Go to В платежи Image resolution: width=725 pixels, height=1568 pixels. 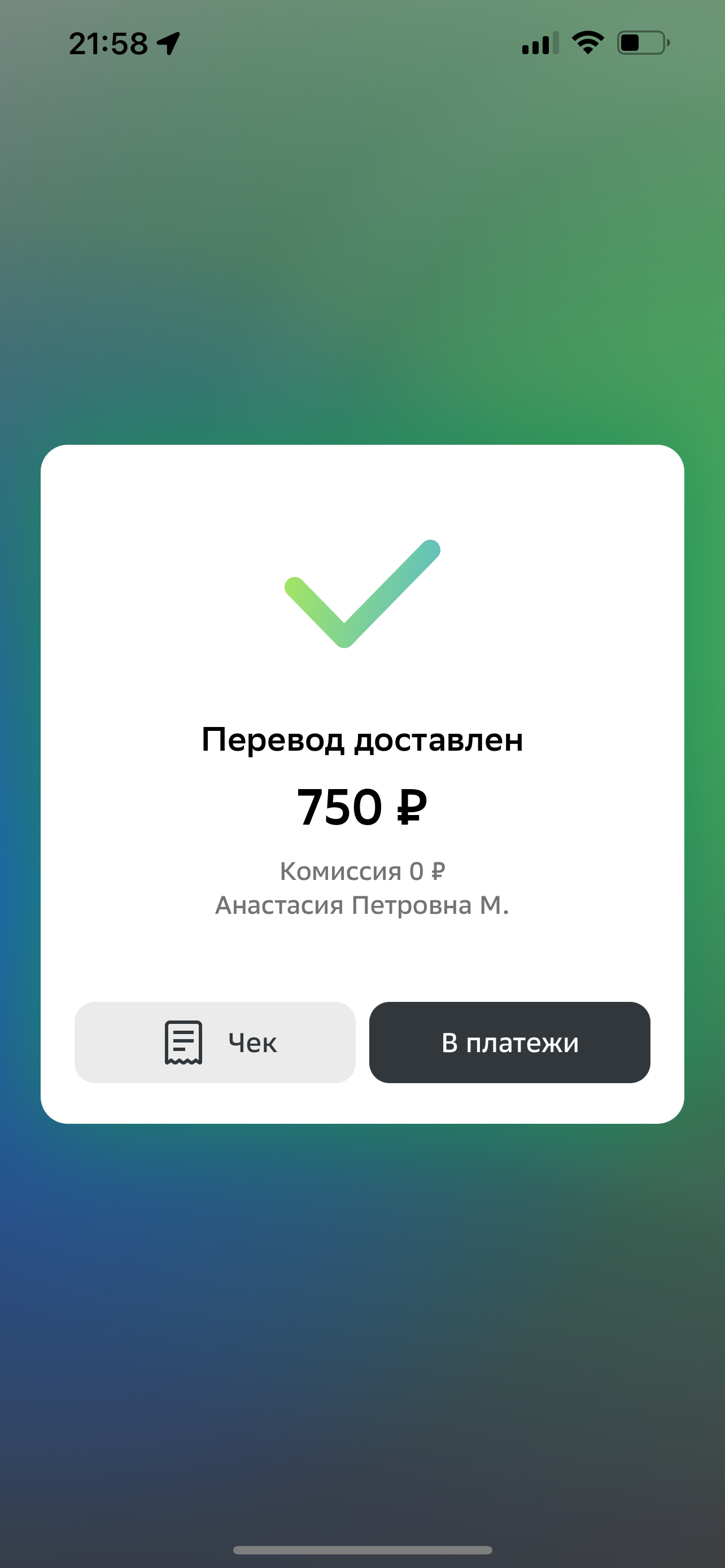509,1042
